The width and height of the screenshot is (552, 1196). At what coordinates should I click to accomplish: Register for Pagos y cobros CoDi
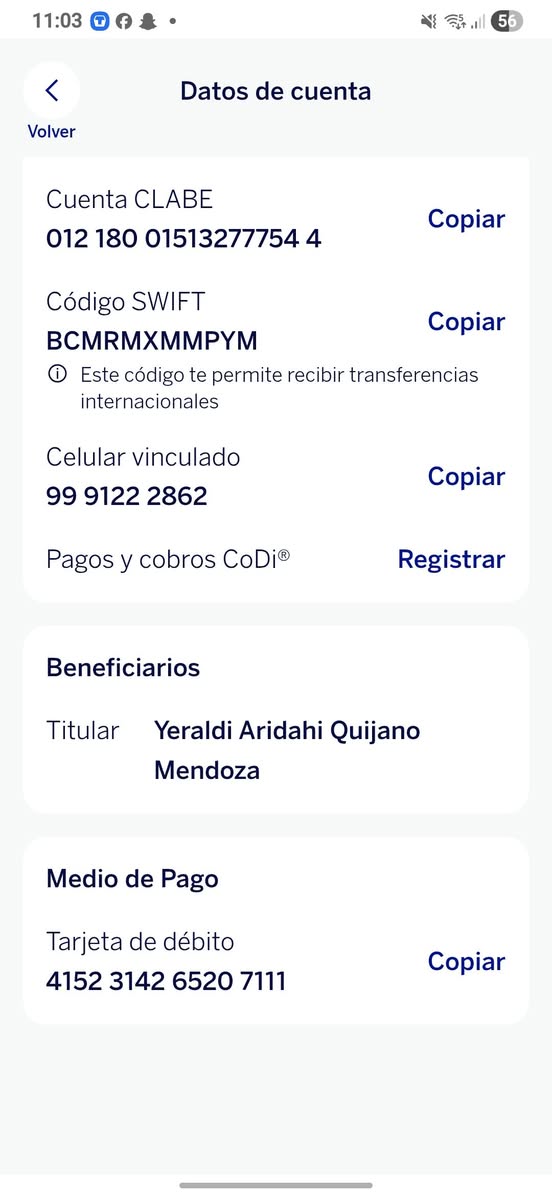451,560
